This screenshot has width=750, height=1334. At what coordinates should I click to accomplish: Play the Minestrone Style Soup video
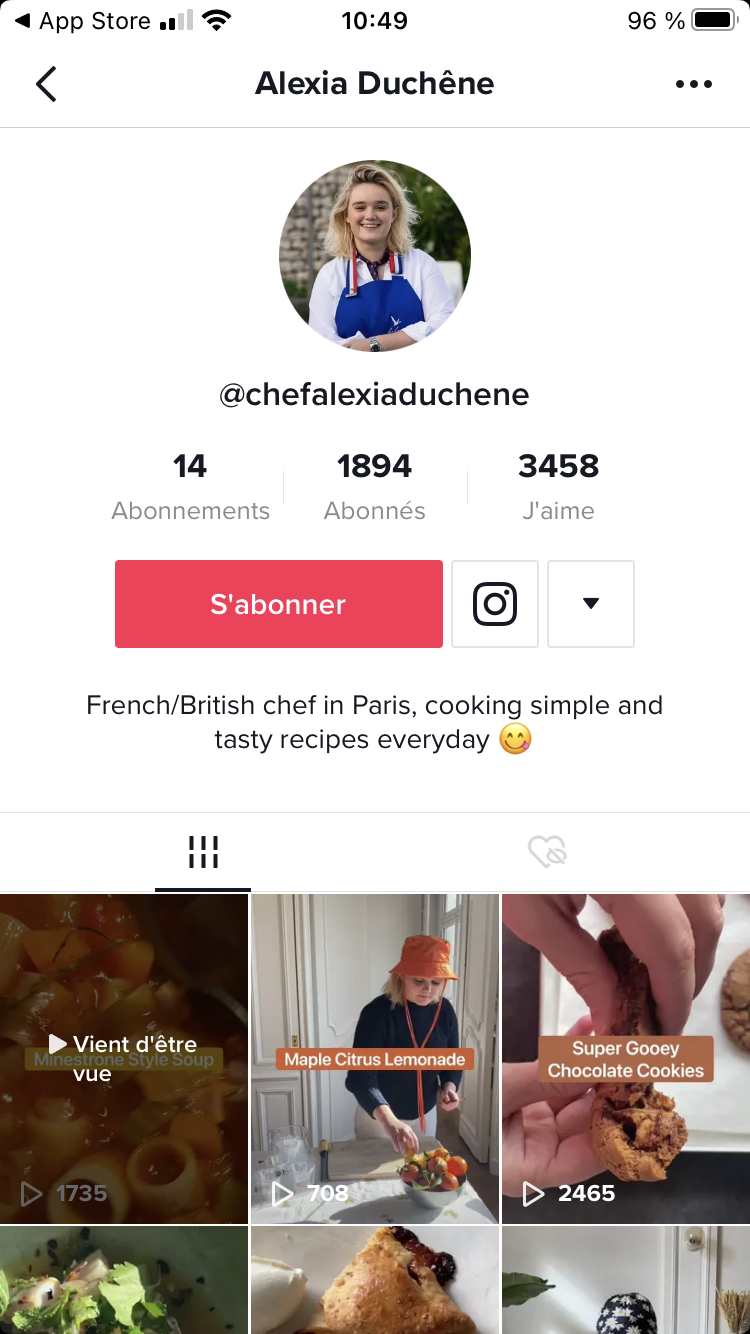(124, 1058)
